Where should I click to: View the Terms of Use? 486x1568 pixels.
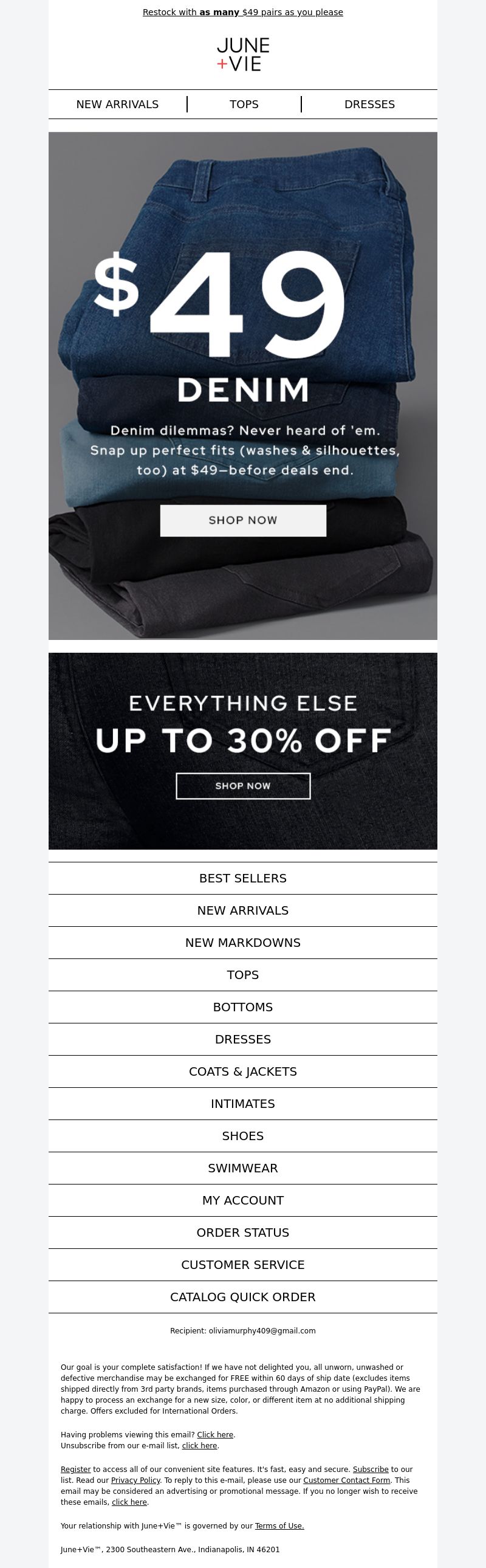tap(279, 1526)
